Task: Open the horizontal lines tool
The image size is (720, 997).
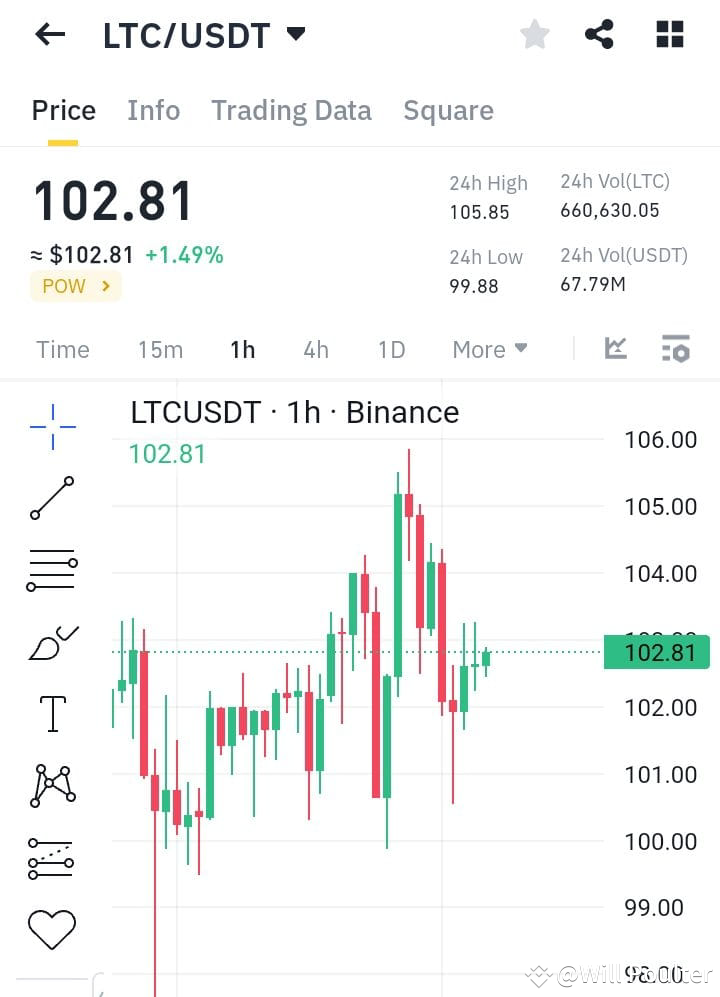Action: tap(50, 569)
